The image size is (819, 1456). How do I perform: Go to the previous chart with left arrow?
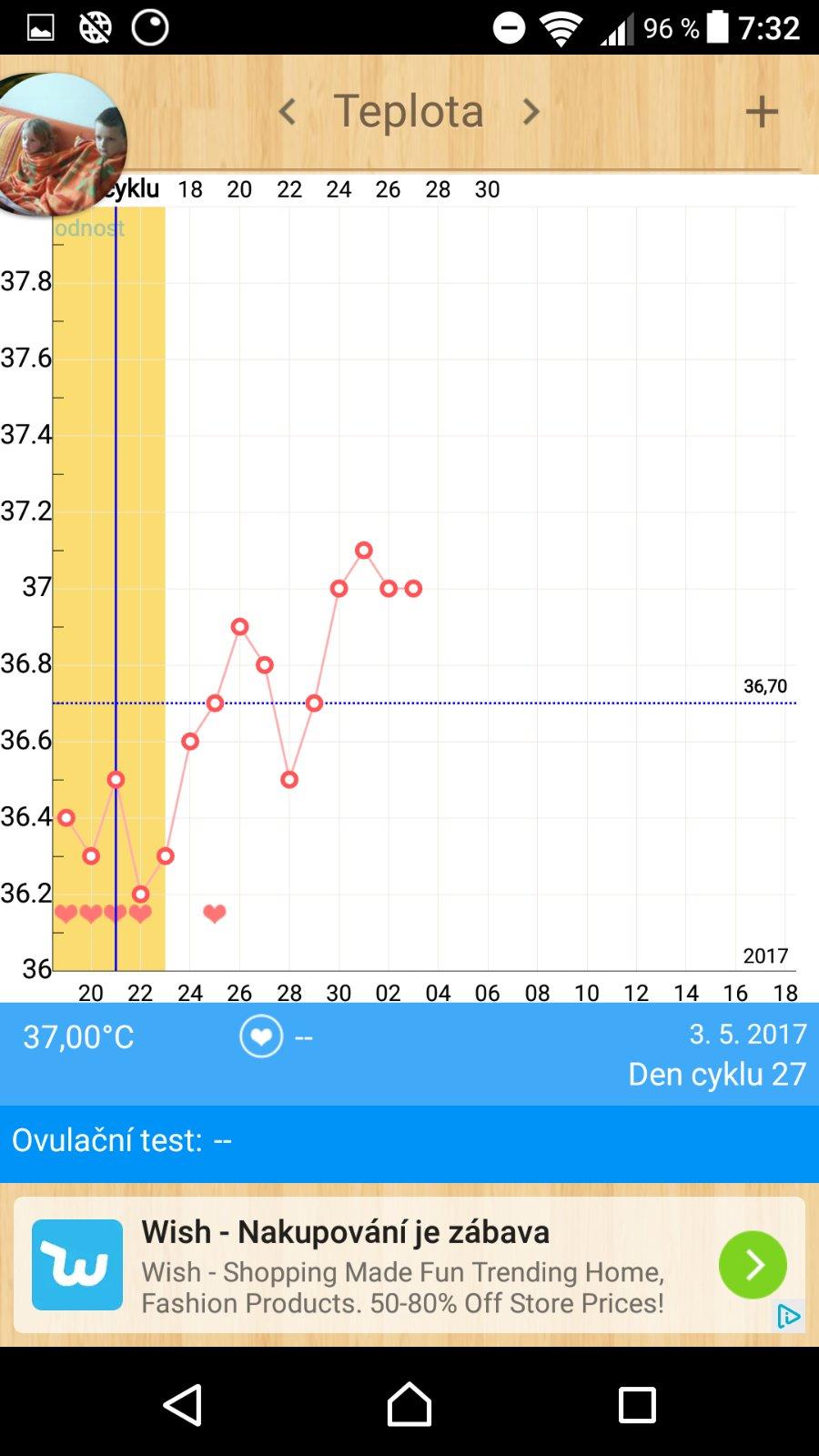288,112
